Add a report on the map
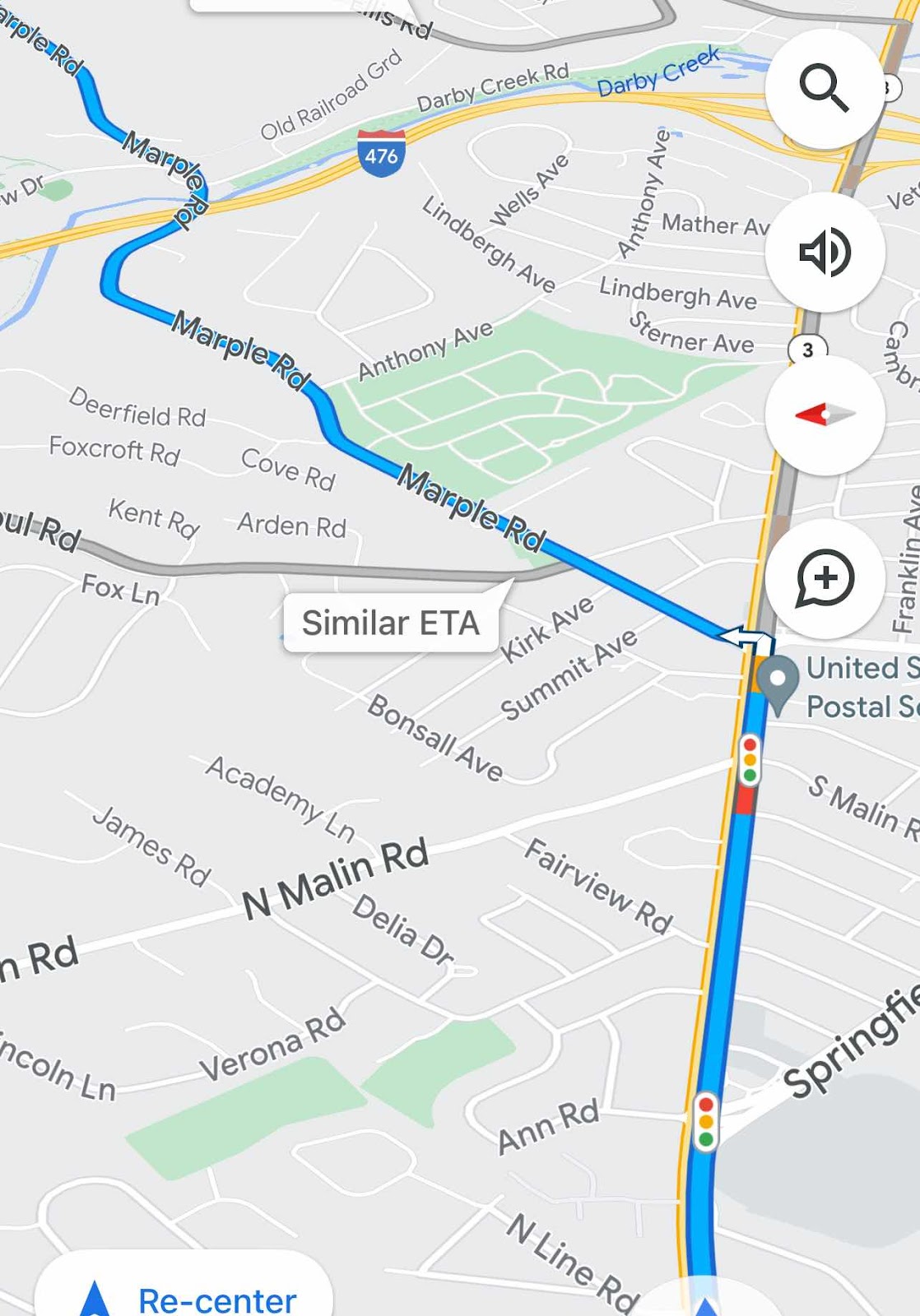The image size is (920, 1316). (825, 578)
